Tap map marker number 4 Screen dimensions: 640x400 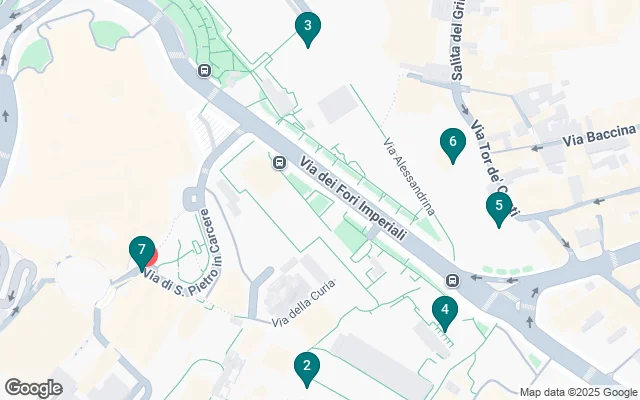click(x=444, y=311)
